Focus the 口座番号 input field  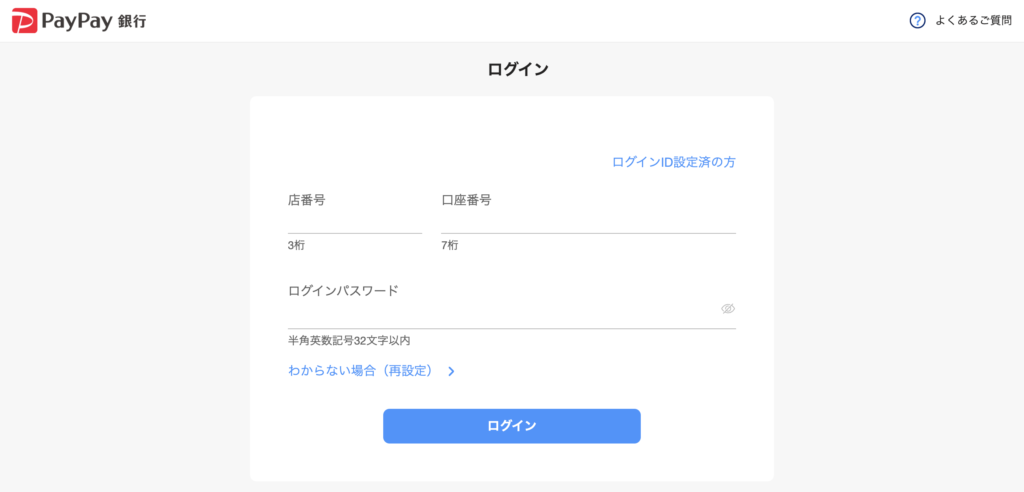click(x=587, y=222)
